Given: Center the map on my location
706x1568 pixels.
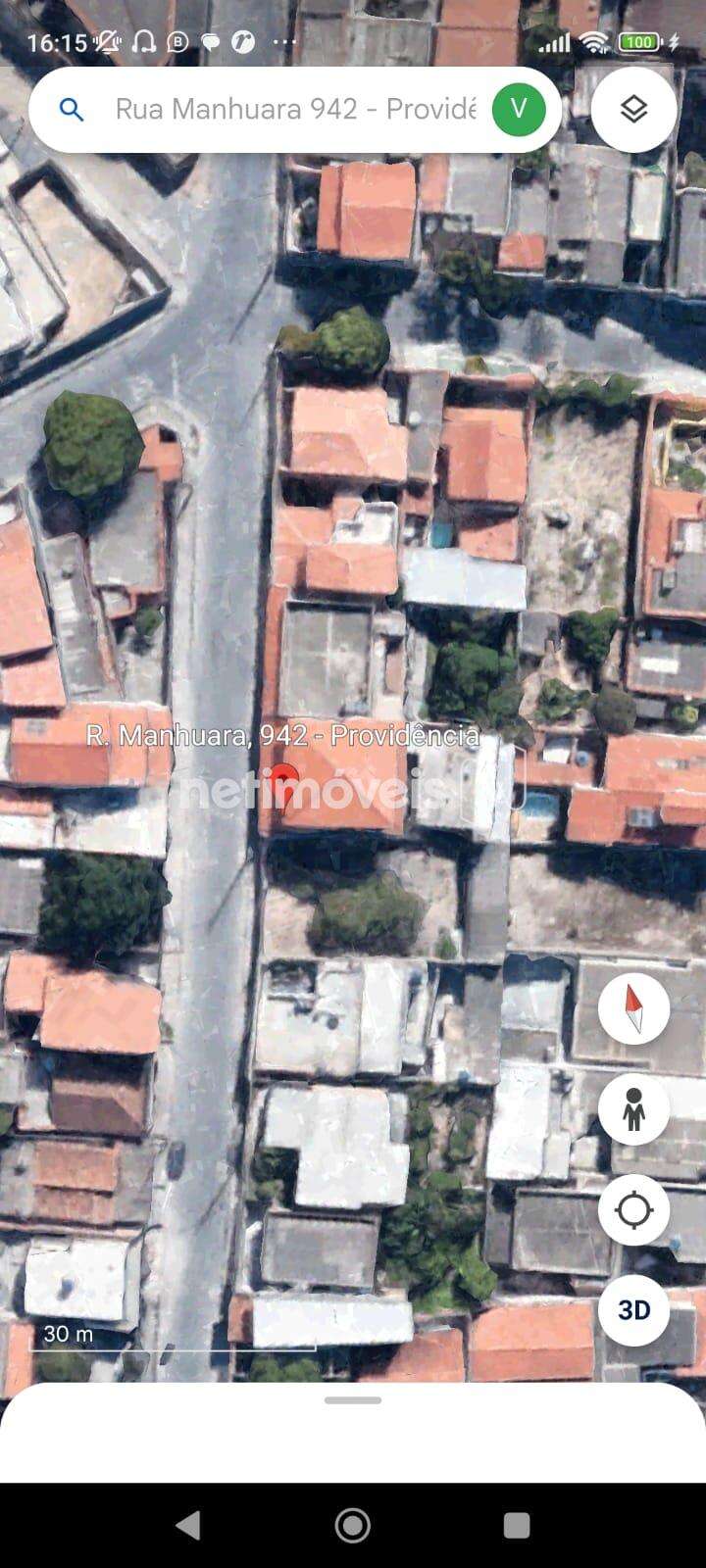Looking at the screenshot, I should tap(633, 1210).
